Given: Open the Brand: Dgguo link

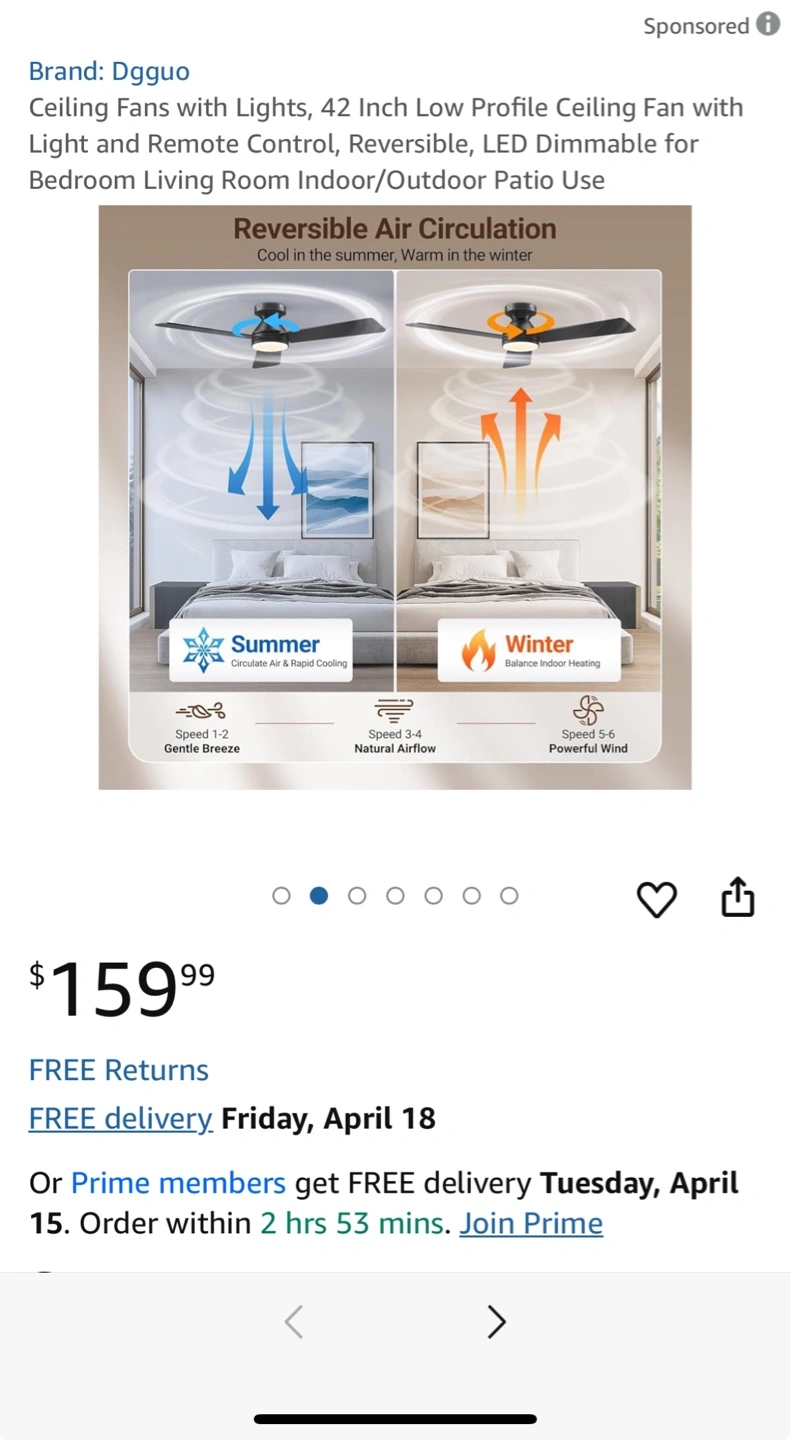Looking at the screenshot, I should pyautogui.click(x=109, y=71).
